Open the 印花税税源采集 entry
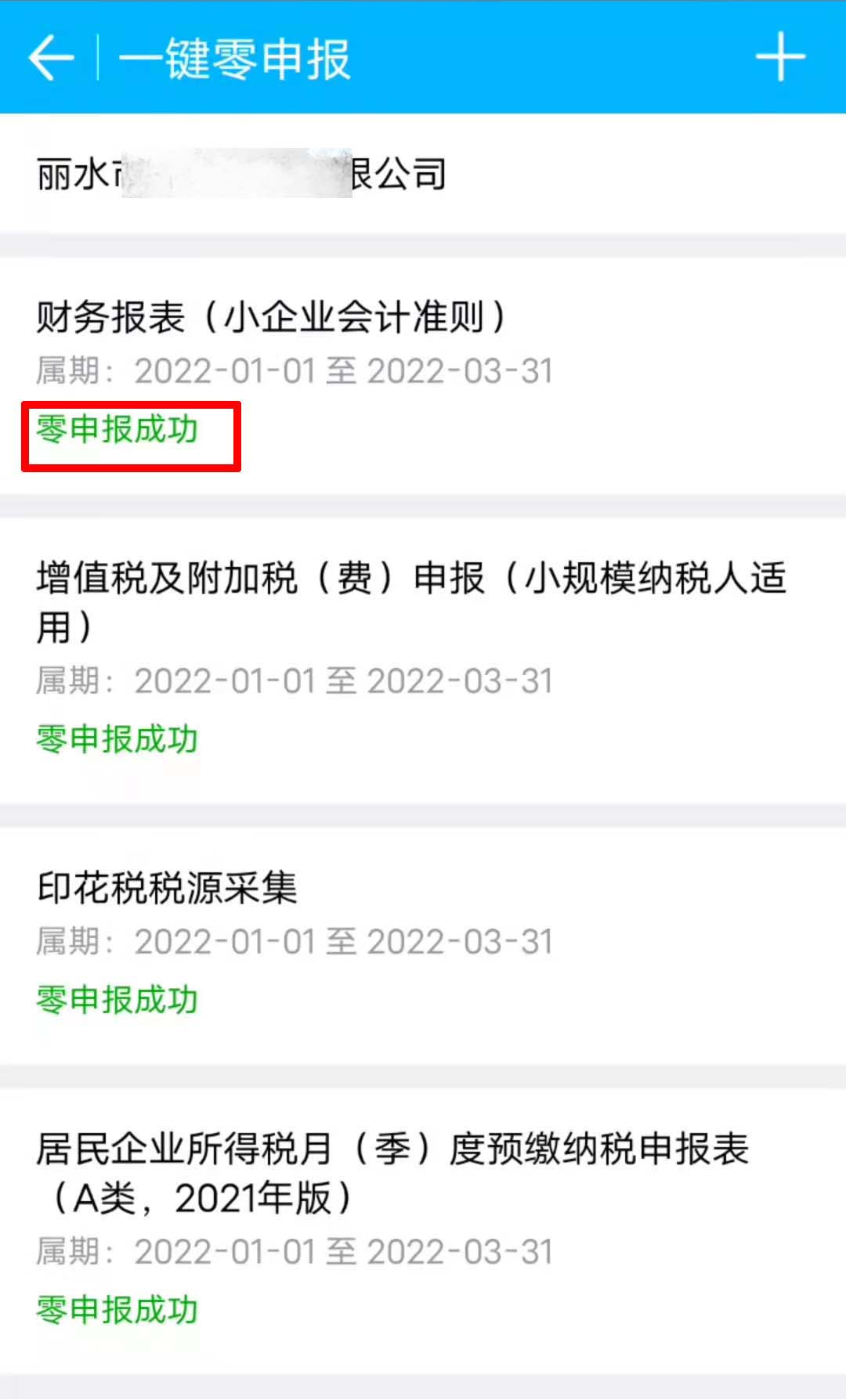846x1400 pixels. click(423, 945)
